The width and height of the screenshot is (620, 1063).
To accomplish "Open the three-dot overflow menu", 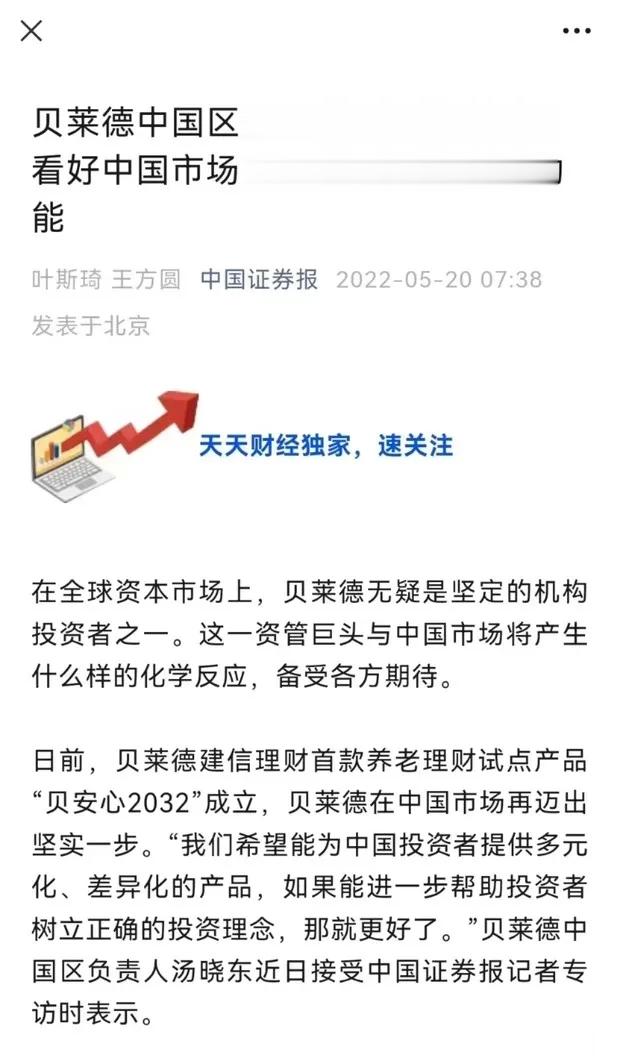I will [x=577, y=31].
